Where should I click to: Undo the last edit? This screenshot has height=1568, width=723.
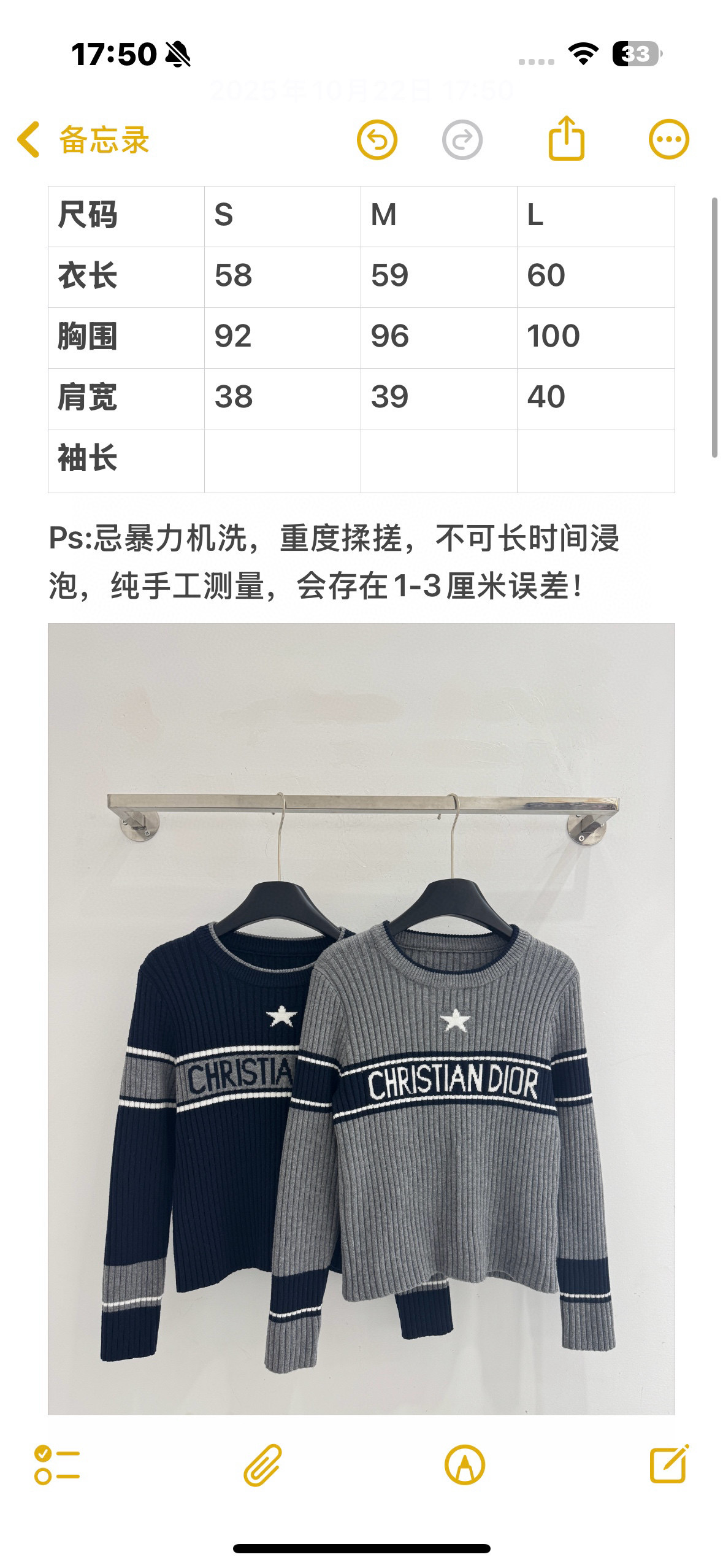click(x=377, y=140)
